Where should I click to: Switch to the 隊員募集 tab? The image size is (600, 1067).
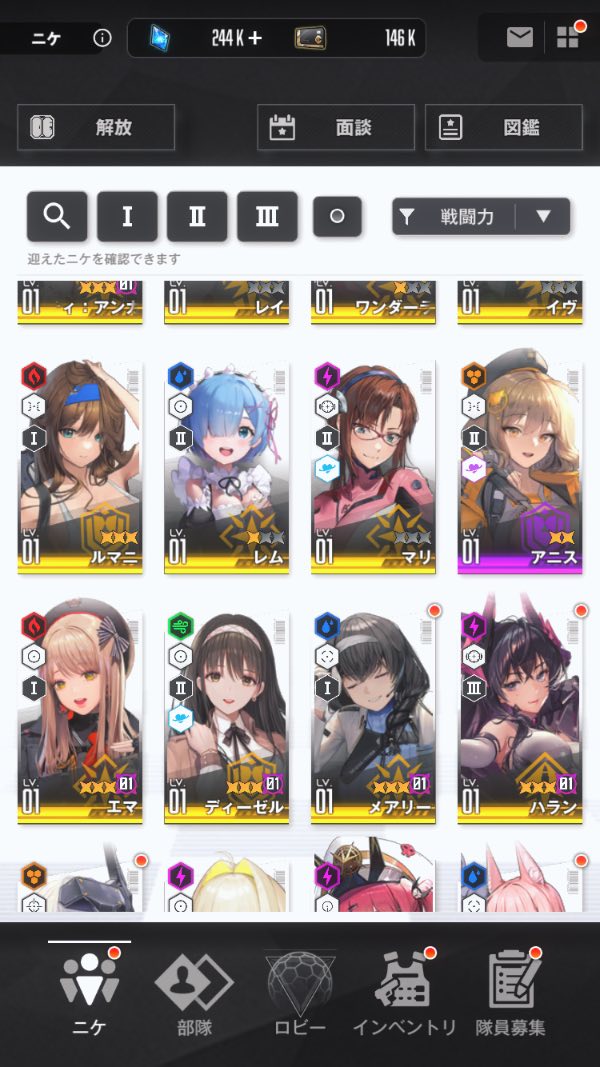[510, 993]
